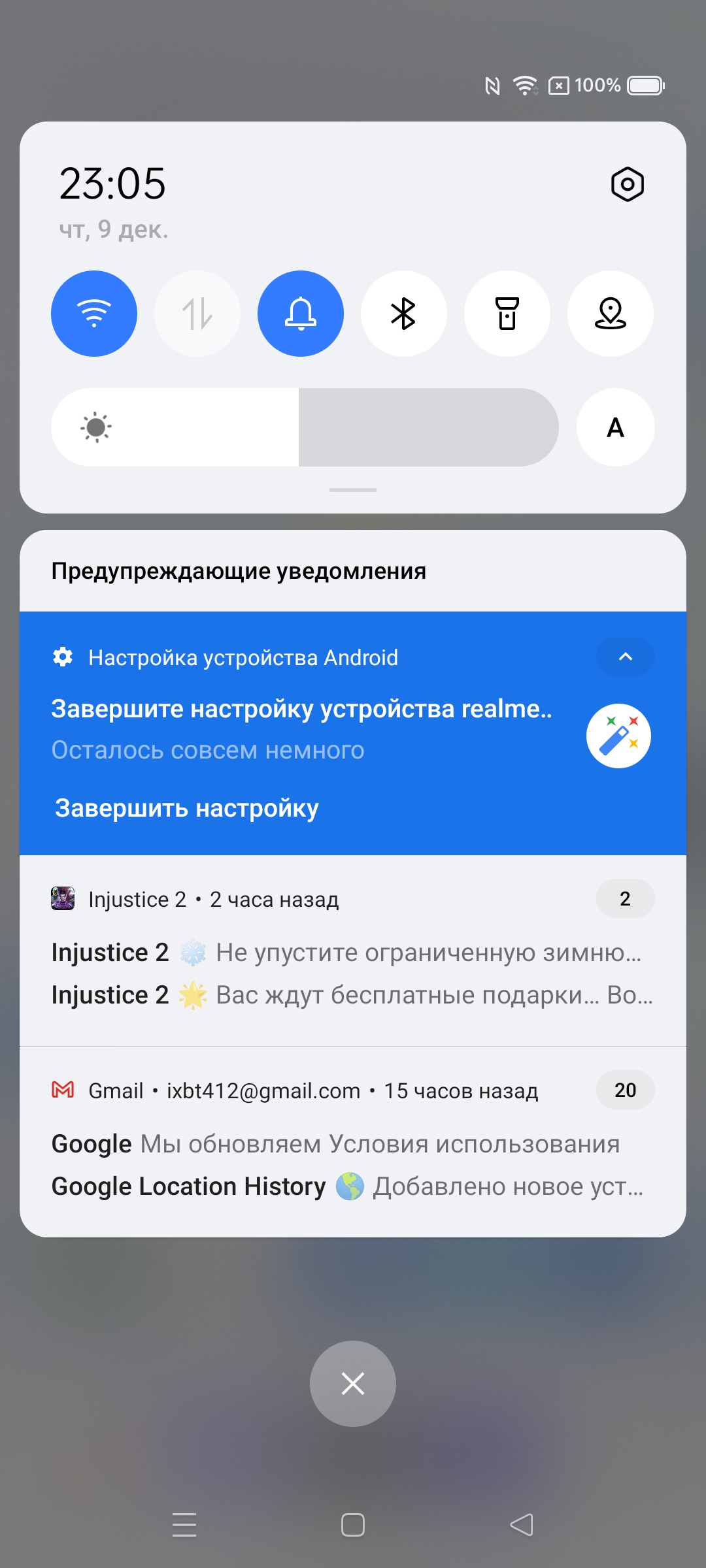Collapse the Android setup notification

(x=625, y=657)
